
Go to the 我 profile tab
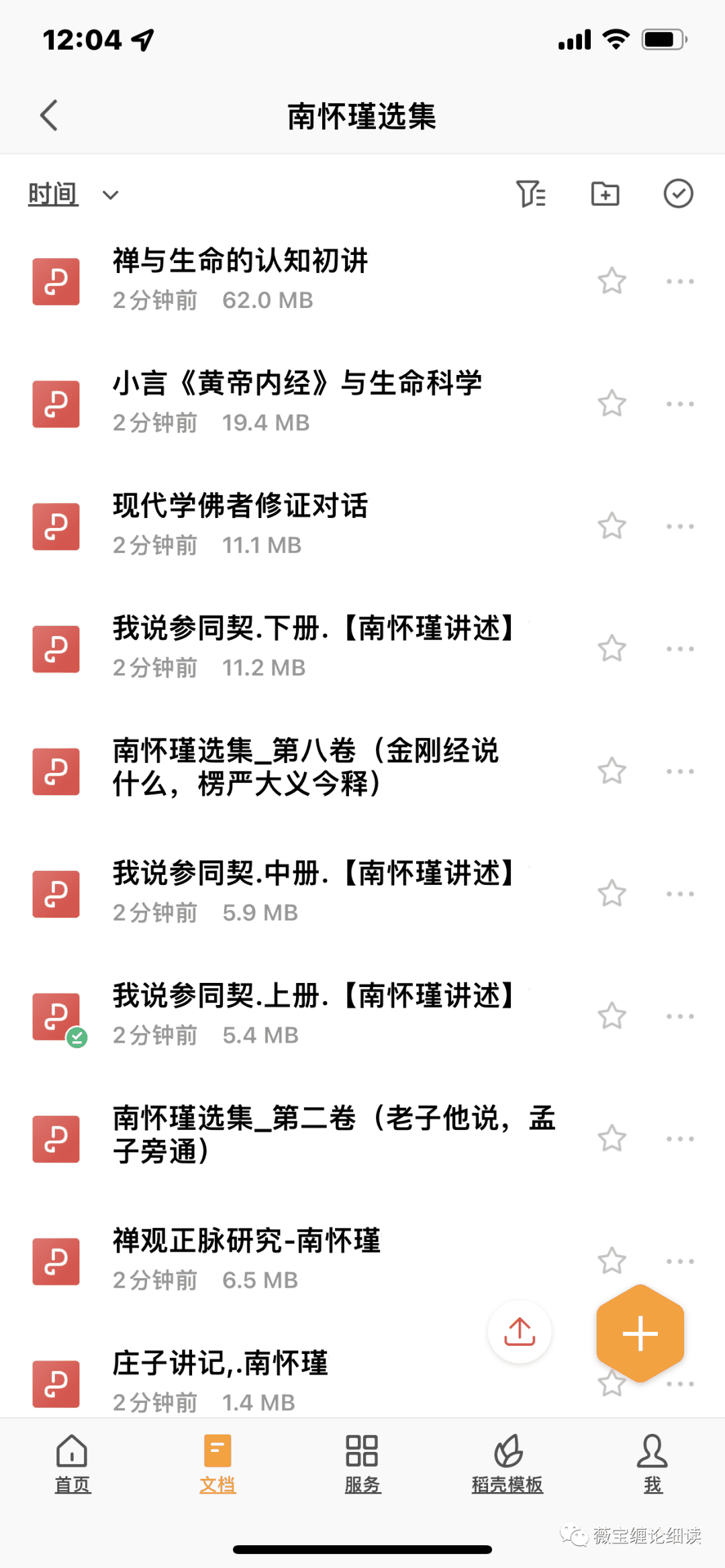[652, 1463]
